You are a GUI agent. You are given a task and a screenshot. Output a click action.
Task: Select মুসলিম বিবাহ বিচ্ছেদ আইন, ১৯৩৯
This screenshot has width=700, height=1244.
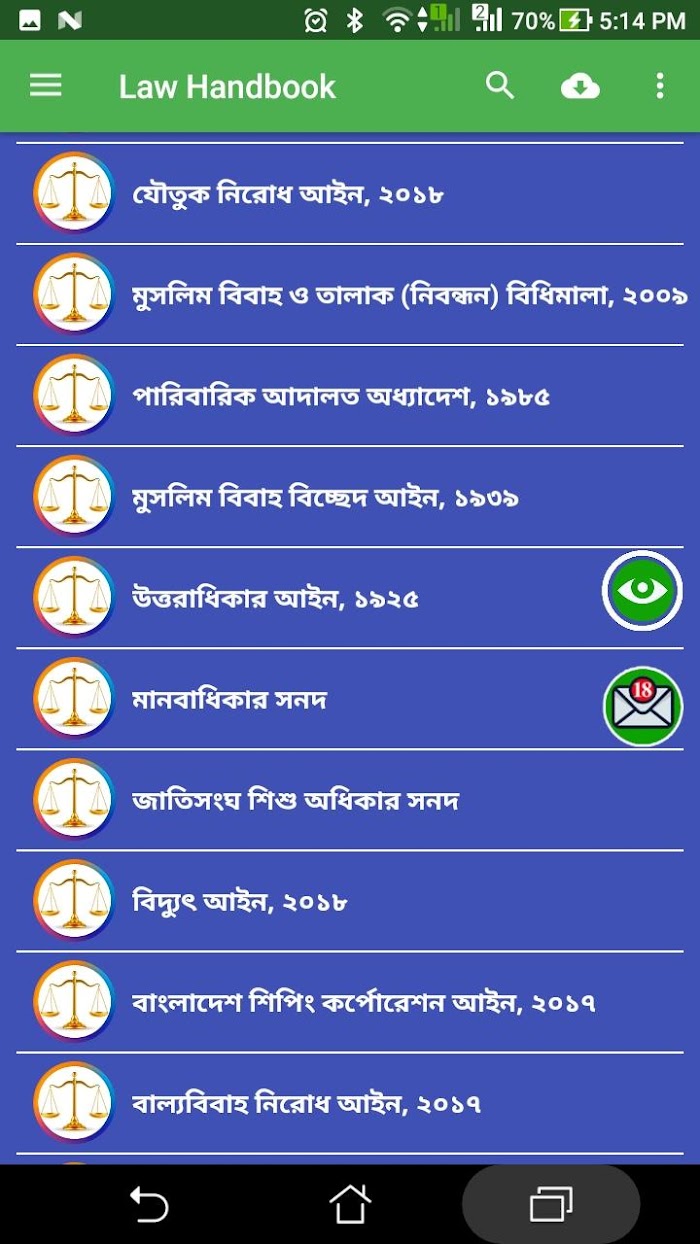coord(350,497)
